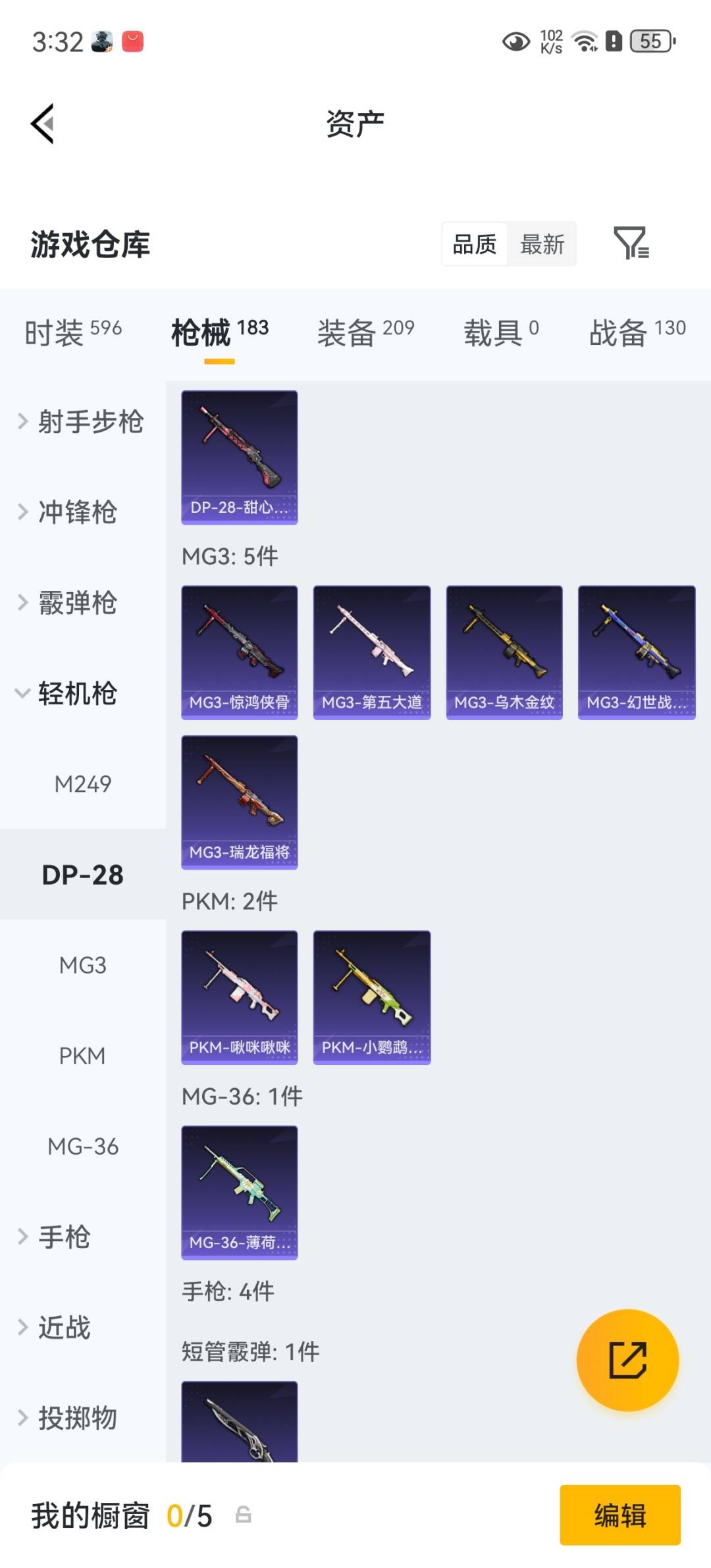Viewport: 711px width, 1568px height.
Task: Switch sorting to 最新
Action: point(542,244)
